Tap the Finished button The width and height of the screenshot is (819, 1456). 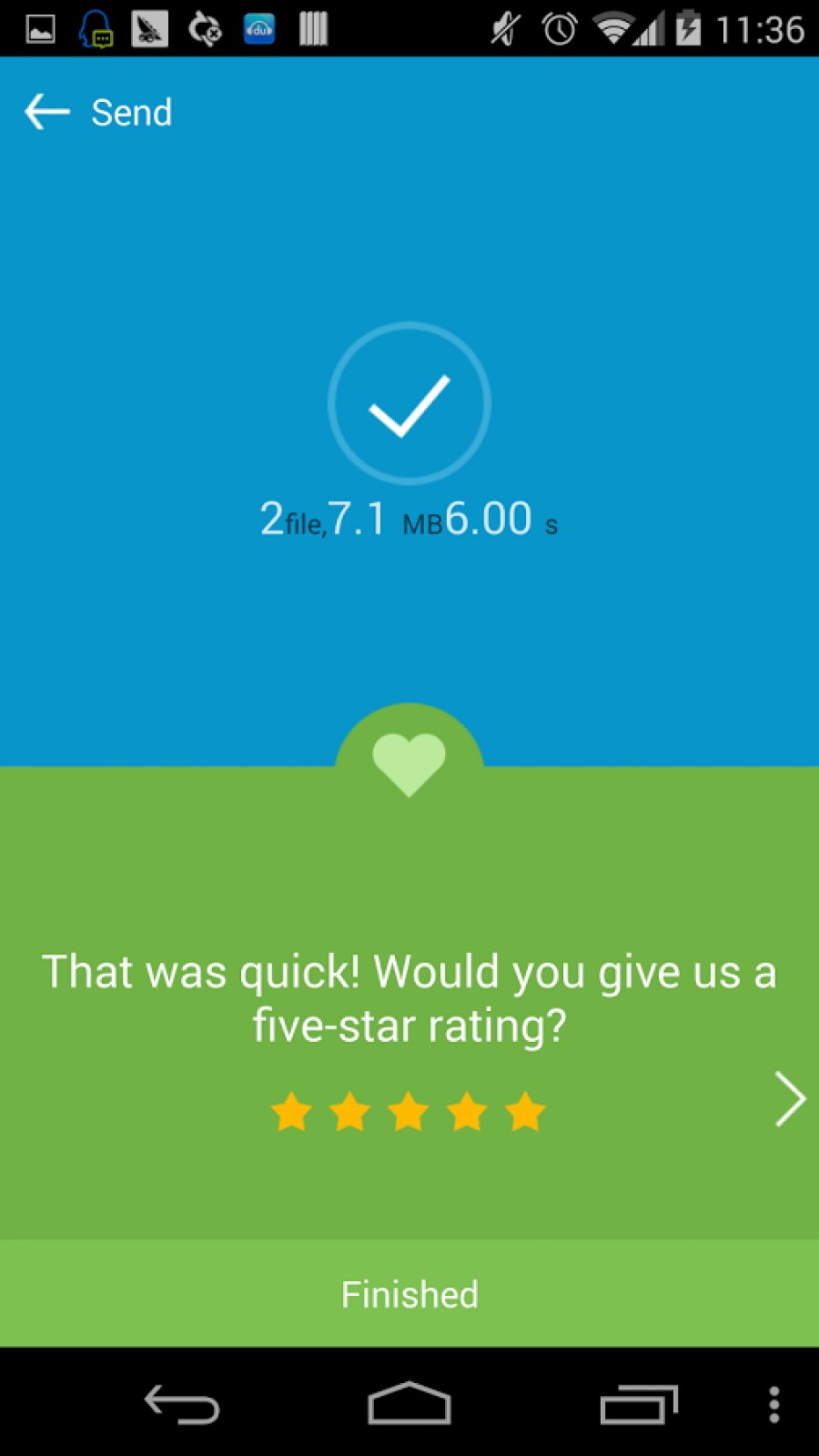click(409, 1293)
